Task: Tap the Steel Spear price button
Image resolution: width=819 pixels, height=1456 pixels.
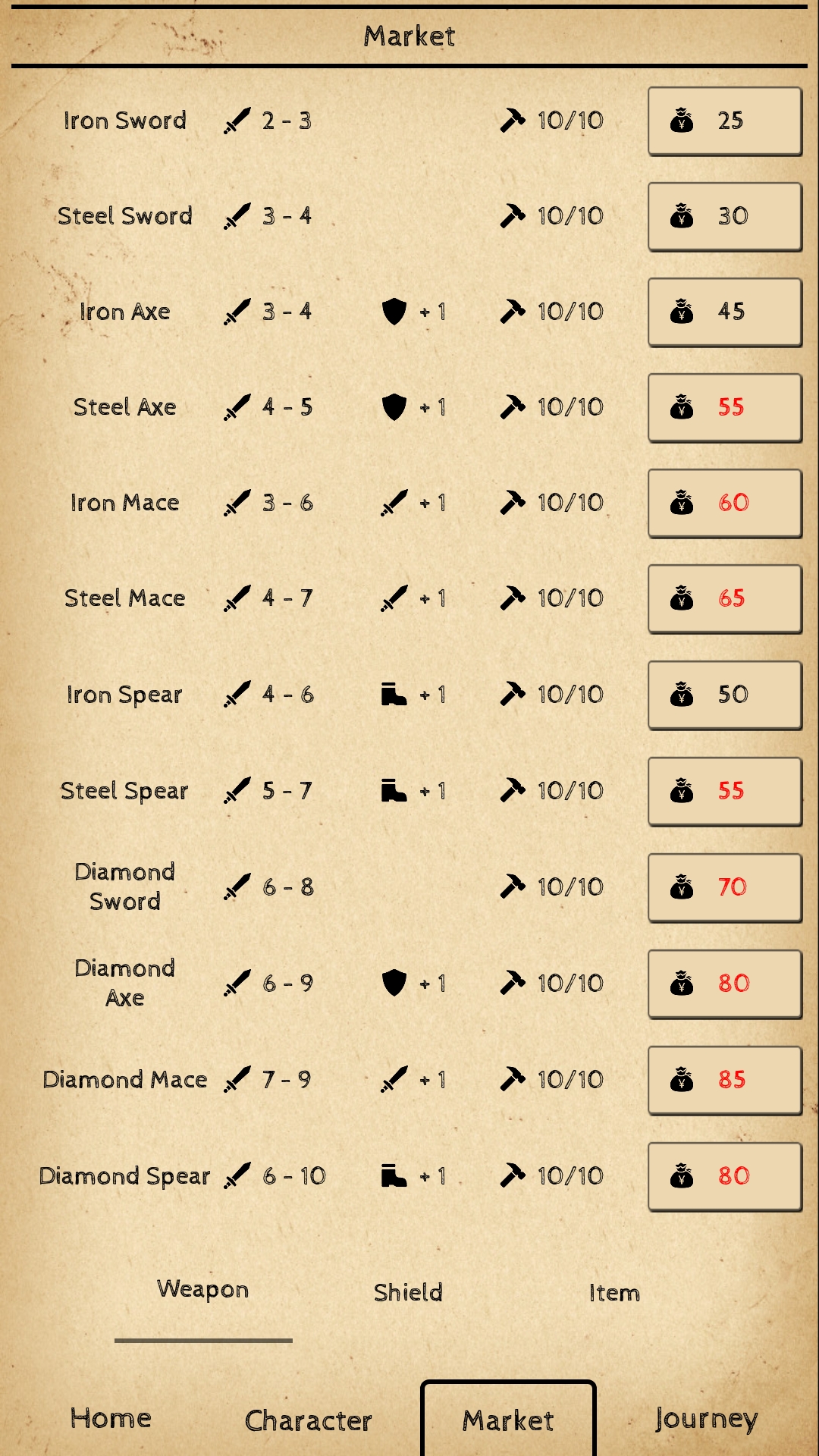Action: point(724,792)
